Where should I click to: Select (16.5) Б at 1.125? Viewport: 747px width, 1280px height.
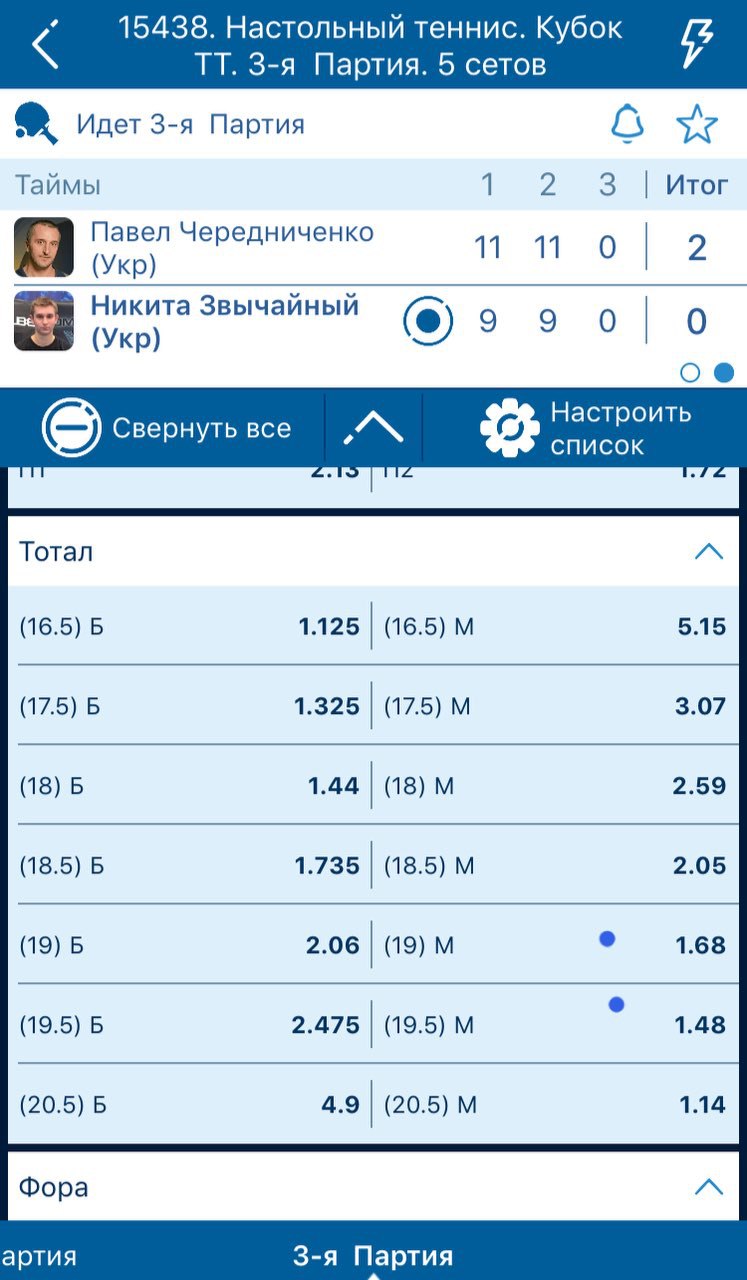tap(190, 627)
